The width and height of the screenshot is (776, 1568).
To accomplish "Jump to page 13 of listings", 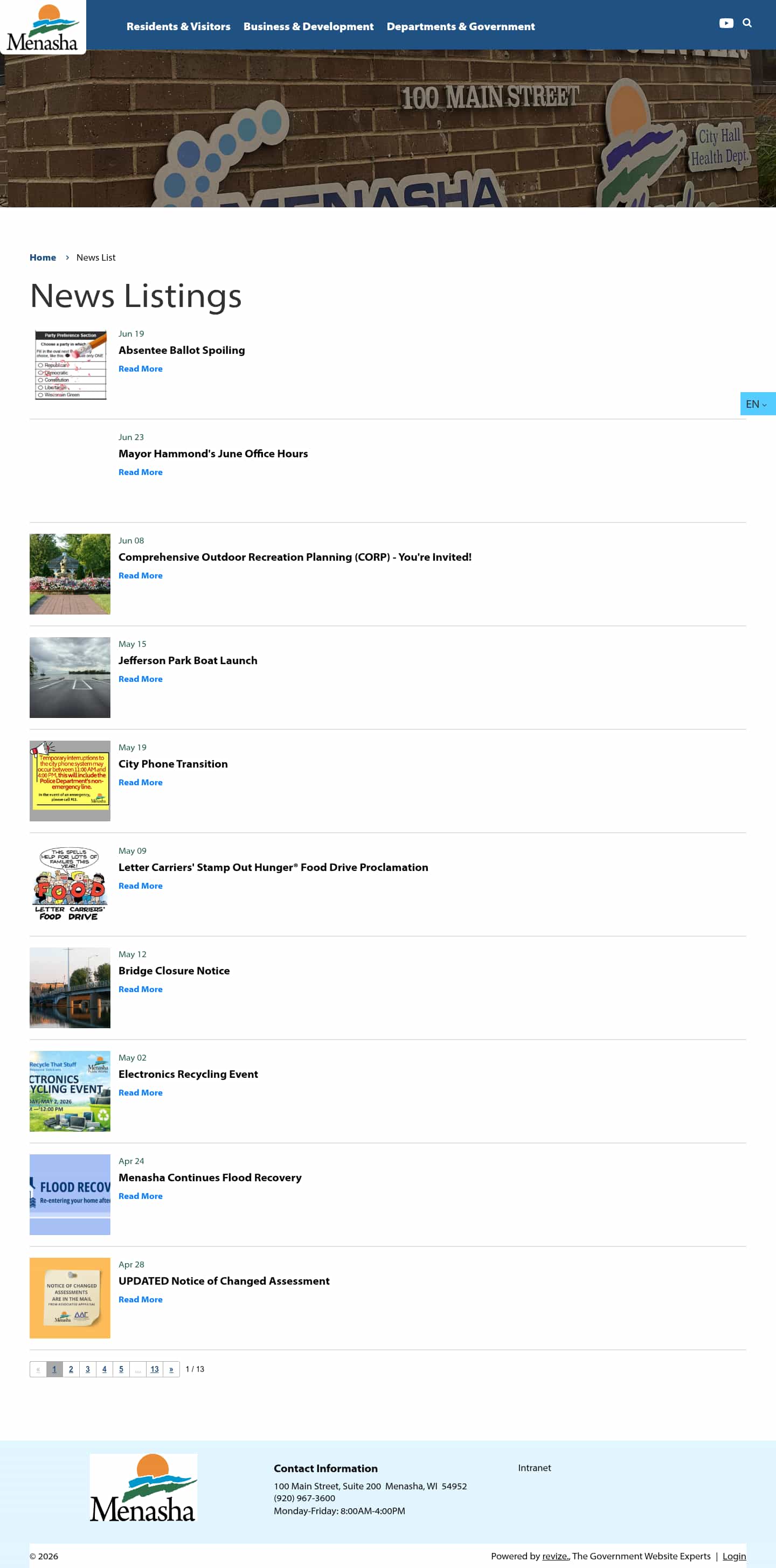I will click(x=155, y=1369).
